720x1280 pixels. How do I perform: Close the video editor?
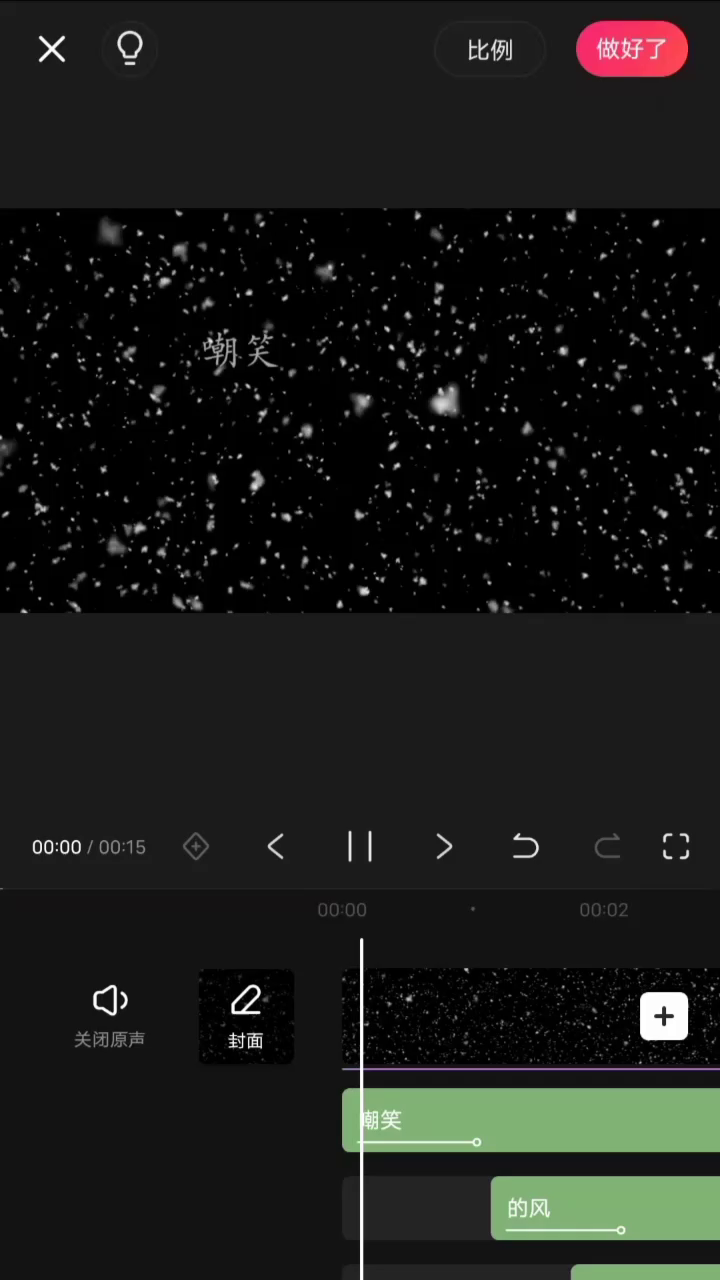pyautogui.click(x=52, y=49)
